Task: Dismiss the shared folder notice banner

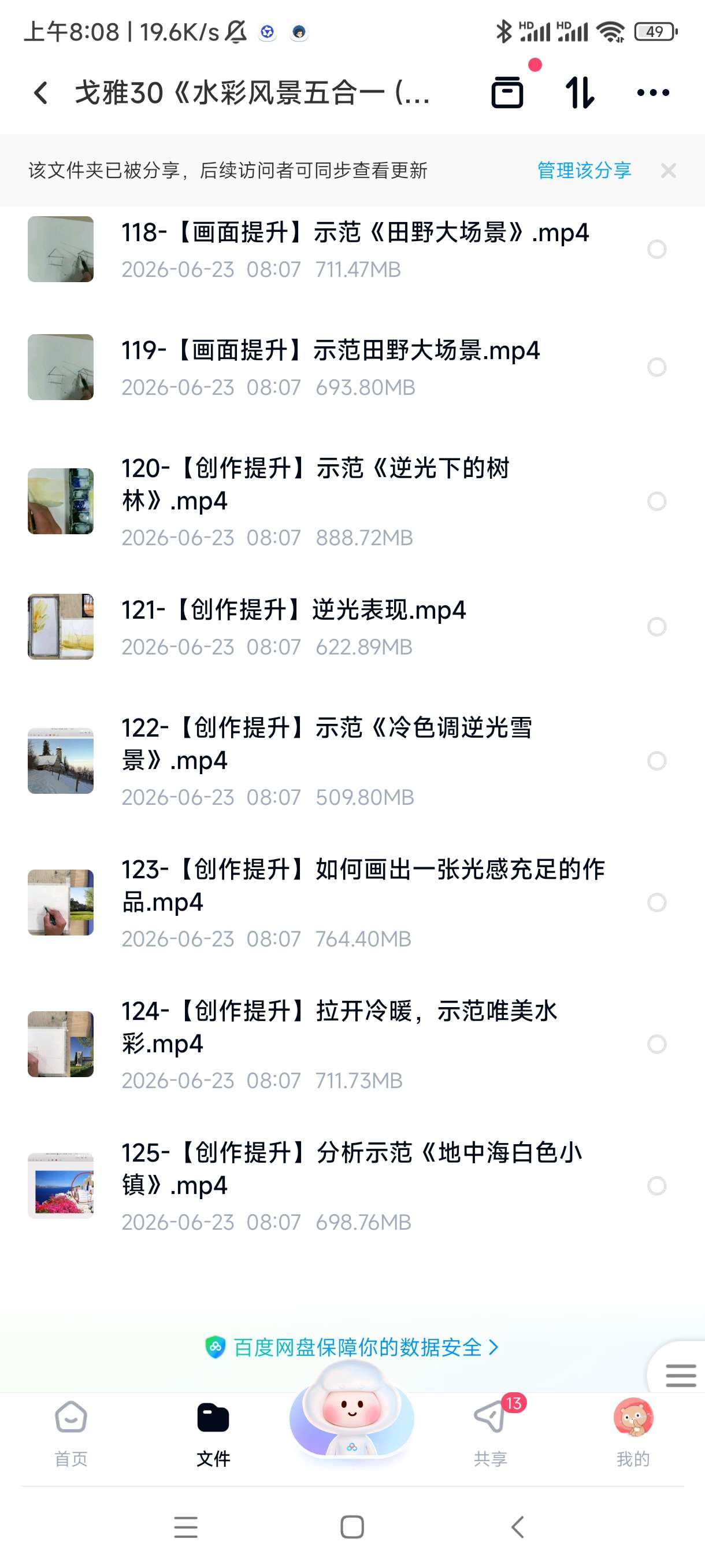Action: point(668,171)
